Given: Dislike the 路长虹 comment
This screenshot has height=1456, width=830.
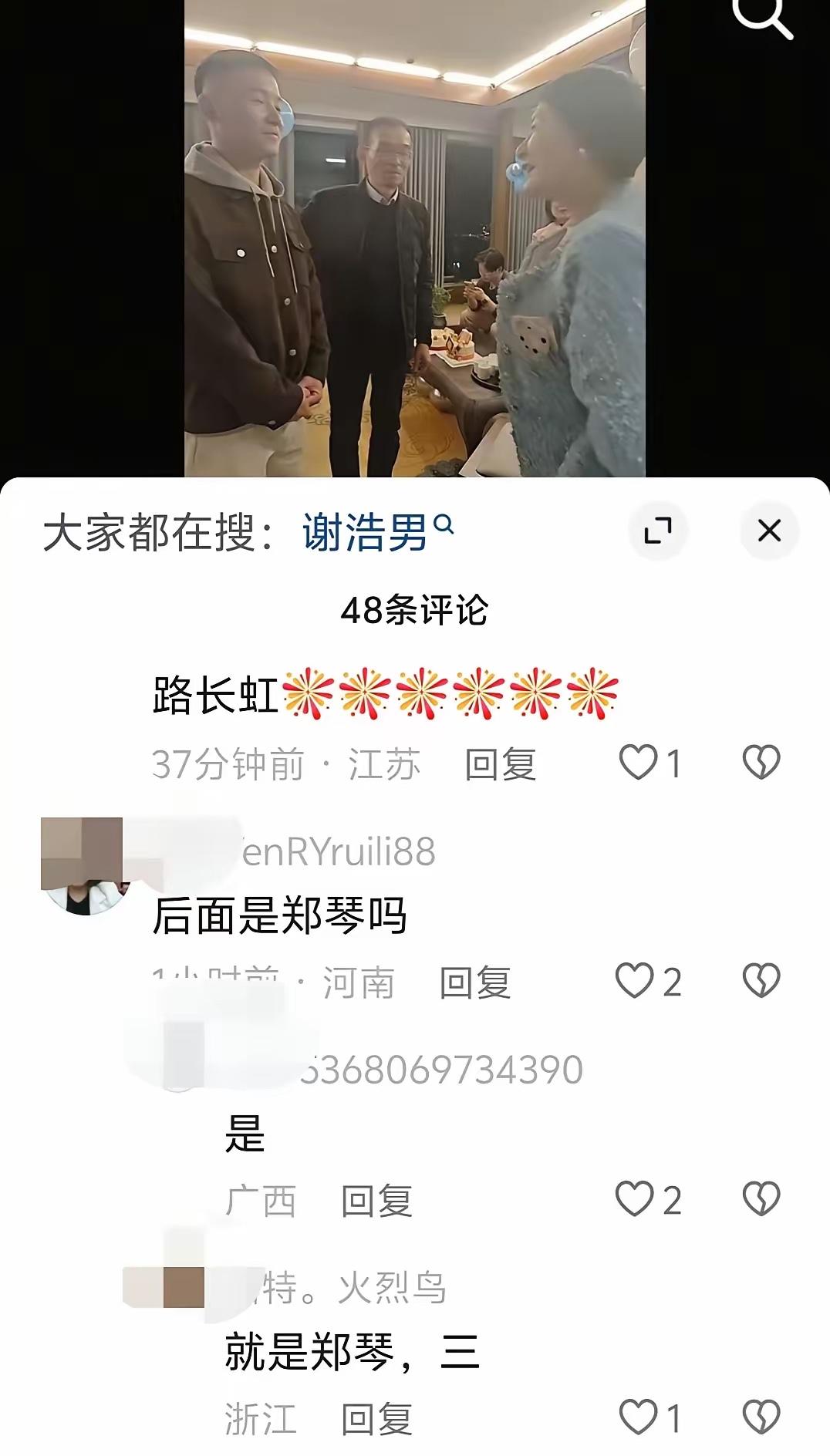Looking at the screenshot, I should (x=761, y=763).
